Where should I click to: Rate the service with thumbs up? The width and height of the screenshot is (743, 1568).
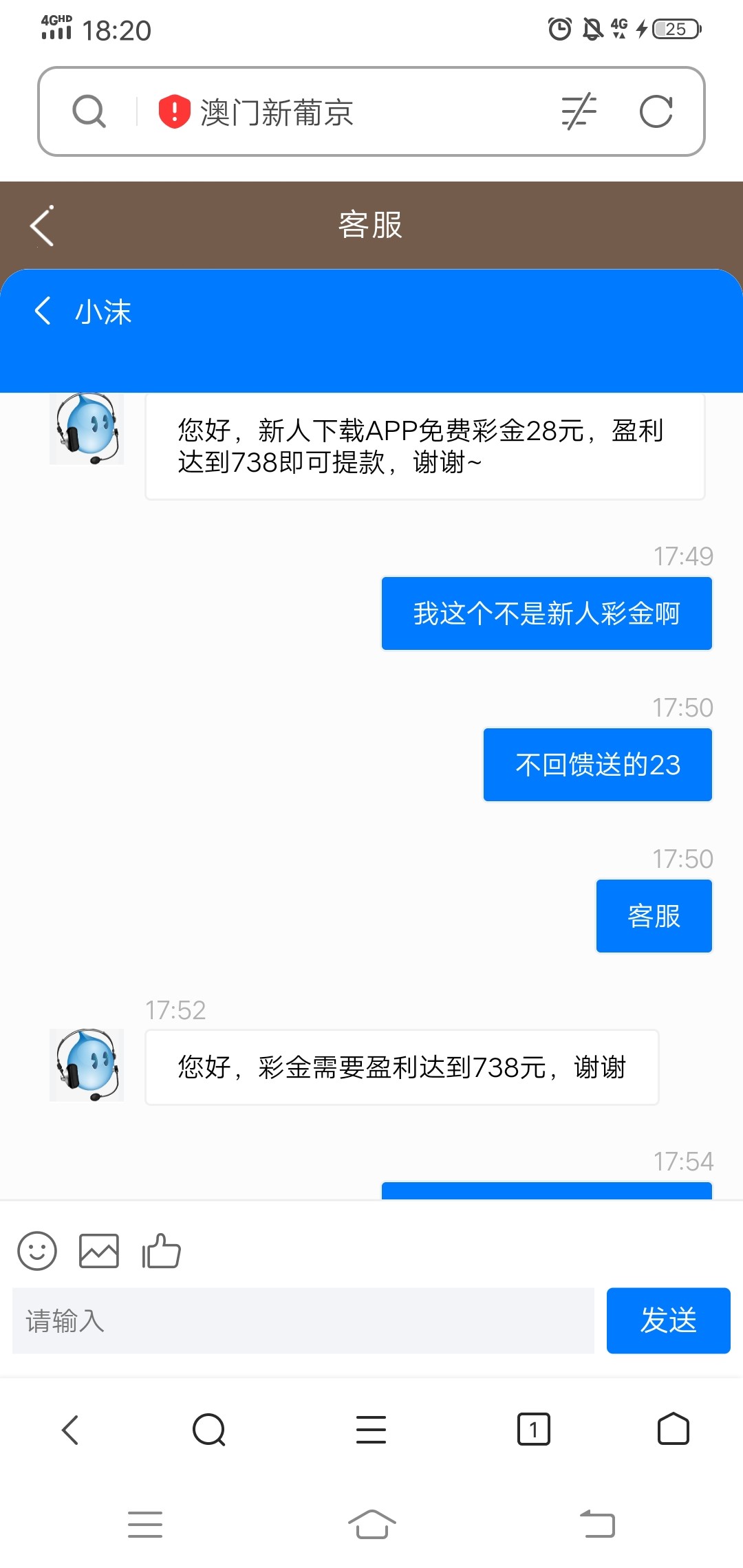(161, 1250)
